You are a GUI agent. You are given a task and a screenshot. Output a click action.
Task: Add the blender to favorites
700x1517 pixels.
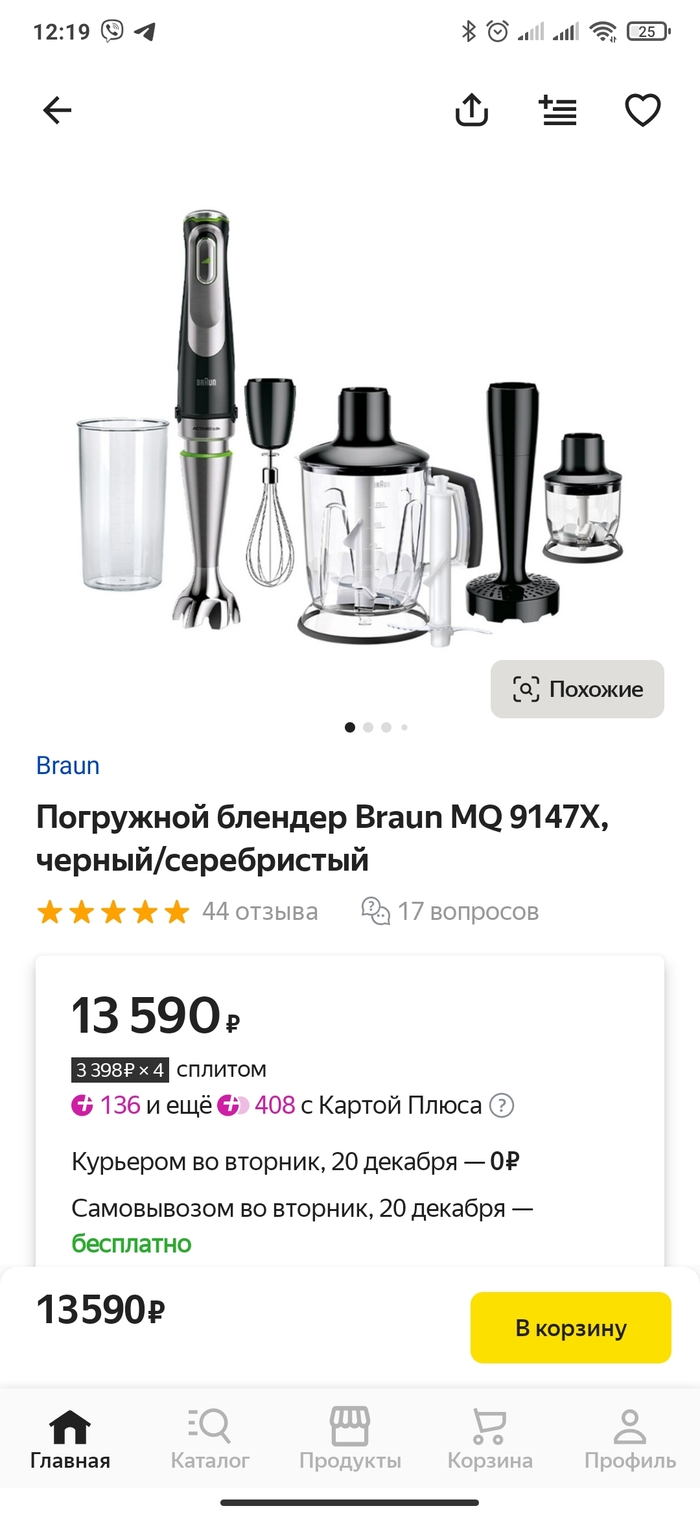[642, 110]
